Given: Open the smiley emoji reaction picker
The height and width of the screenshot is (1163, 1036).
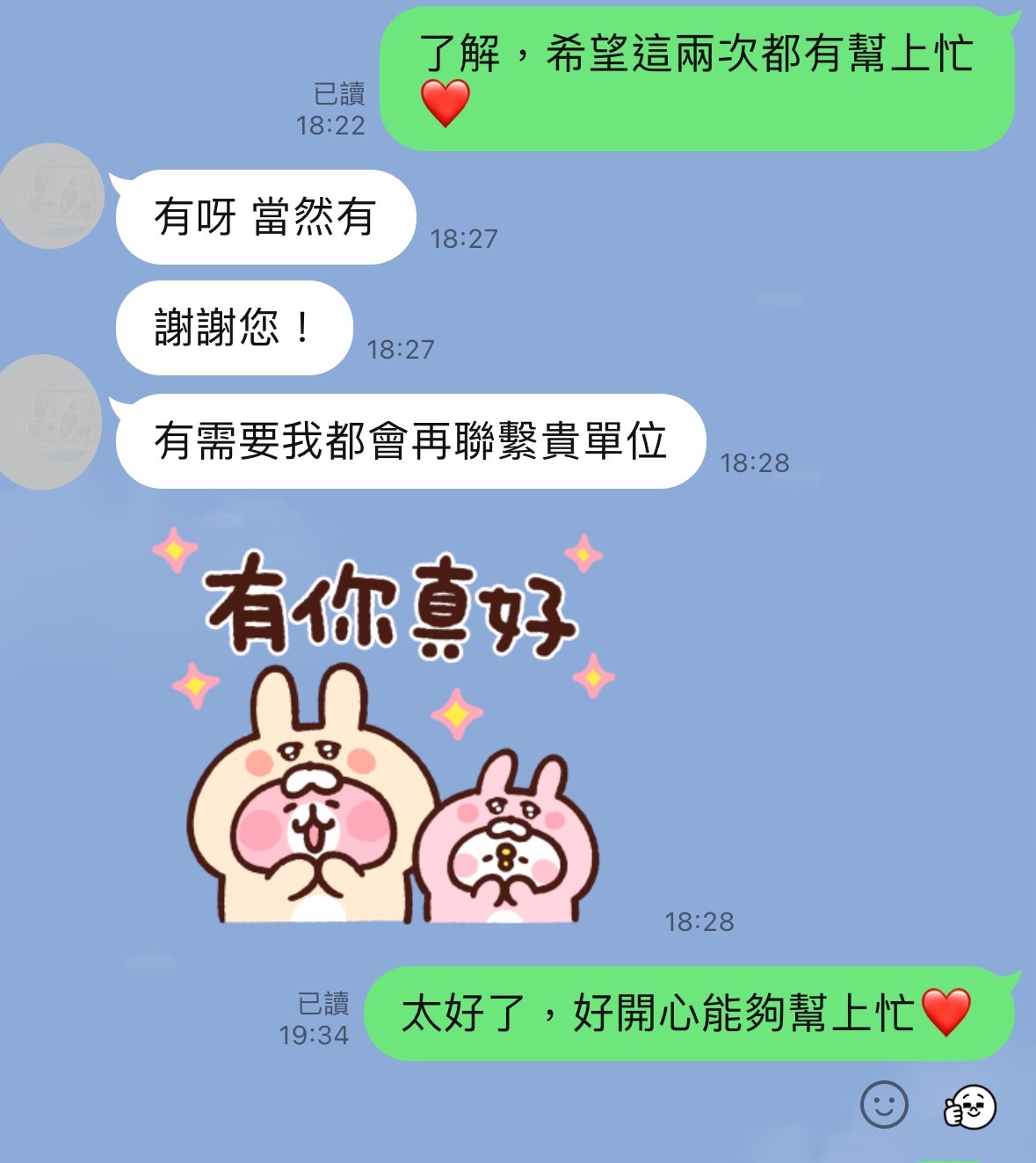Looking at the screenshot, I should point(883,1104).
